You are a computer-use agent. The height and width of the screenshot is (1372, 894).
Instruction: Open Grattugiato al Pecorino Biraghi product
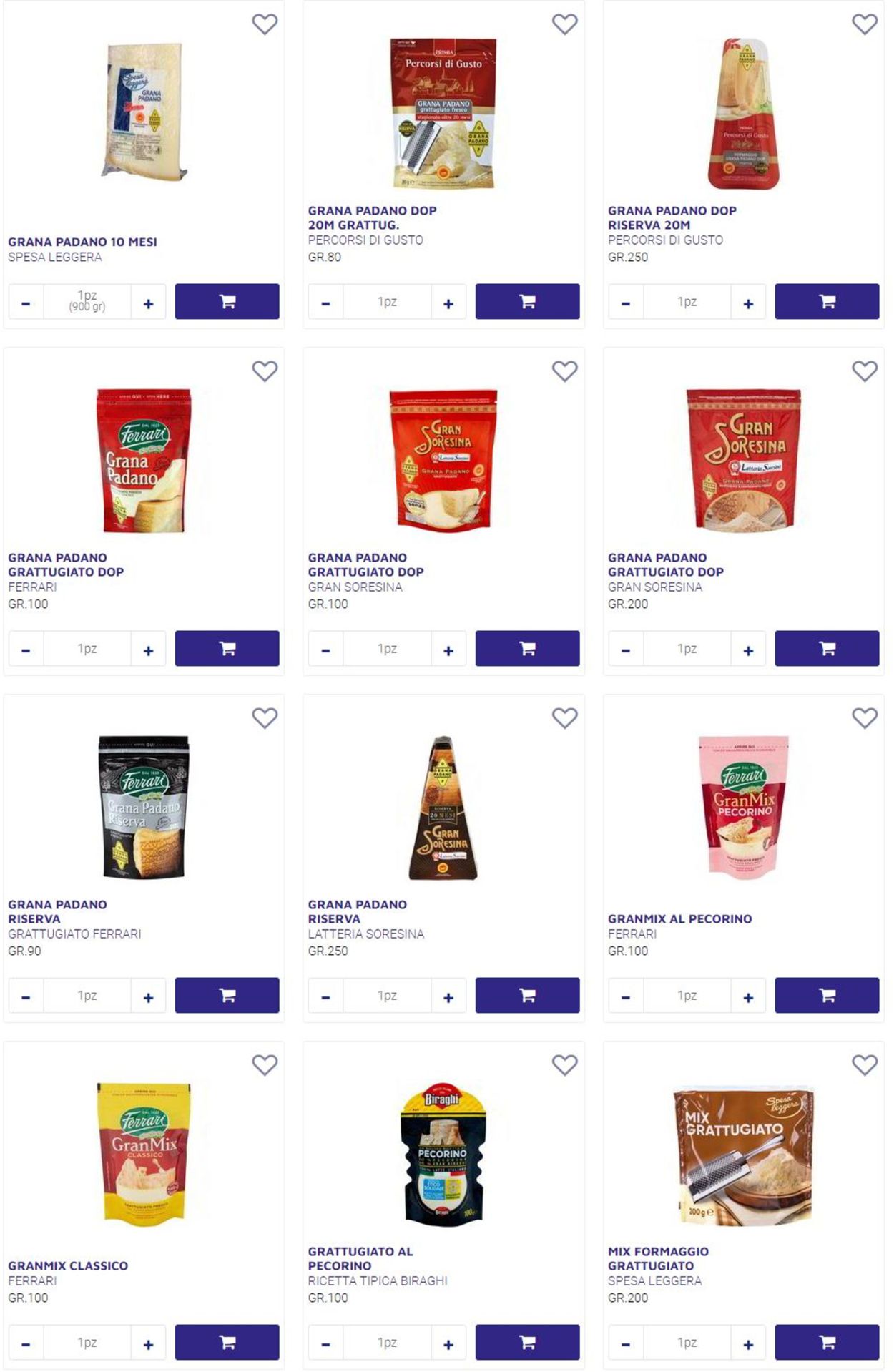point(360,1258)
